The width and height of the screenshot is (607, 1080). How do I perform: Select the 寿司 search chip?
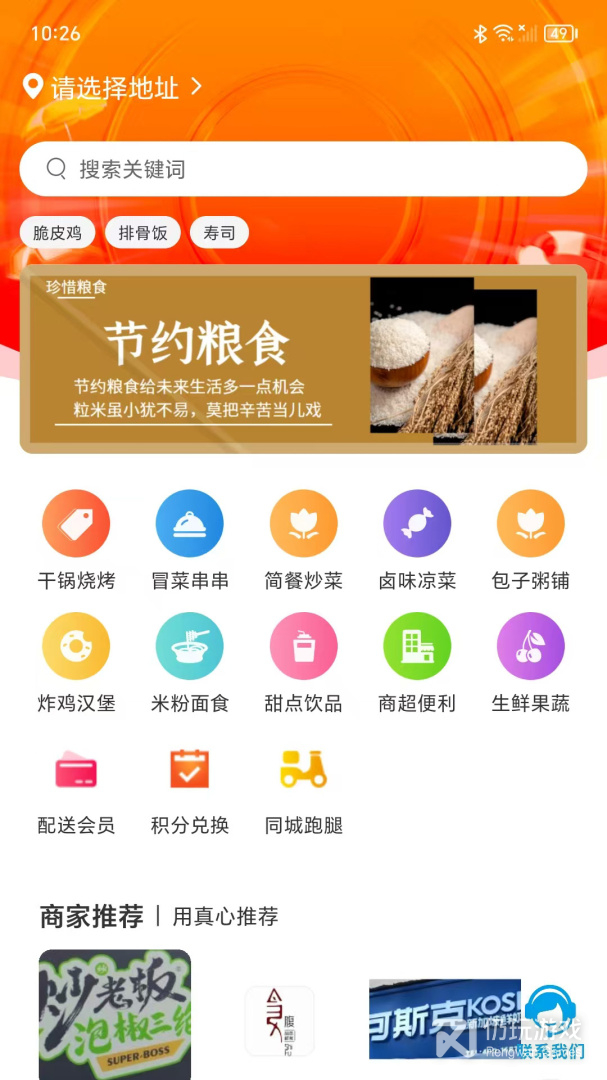click(x=219, y=233)
